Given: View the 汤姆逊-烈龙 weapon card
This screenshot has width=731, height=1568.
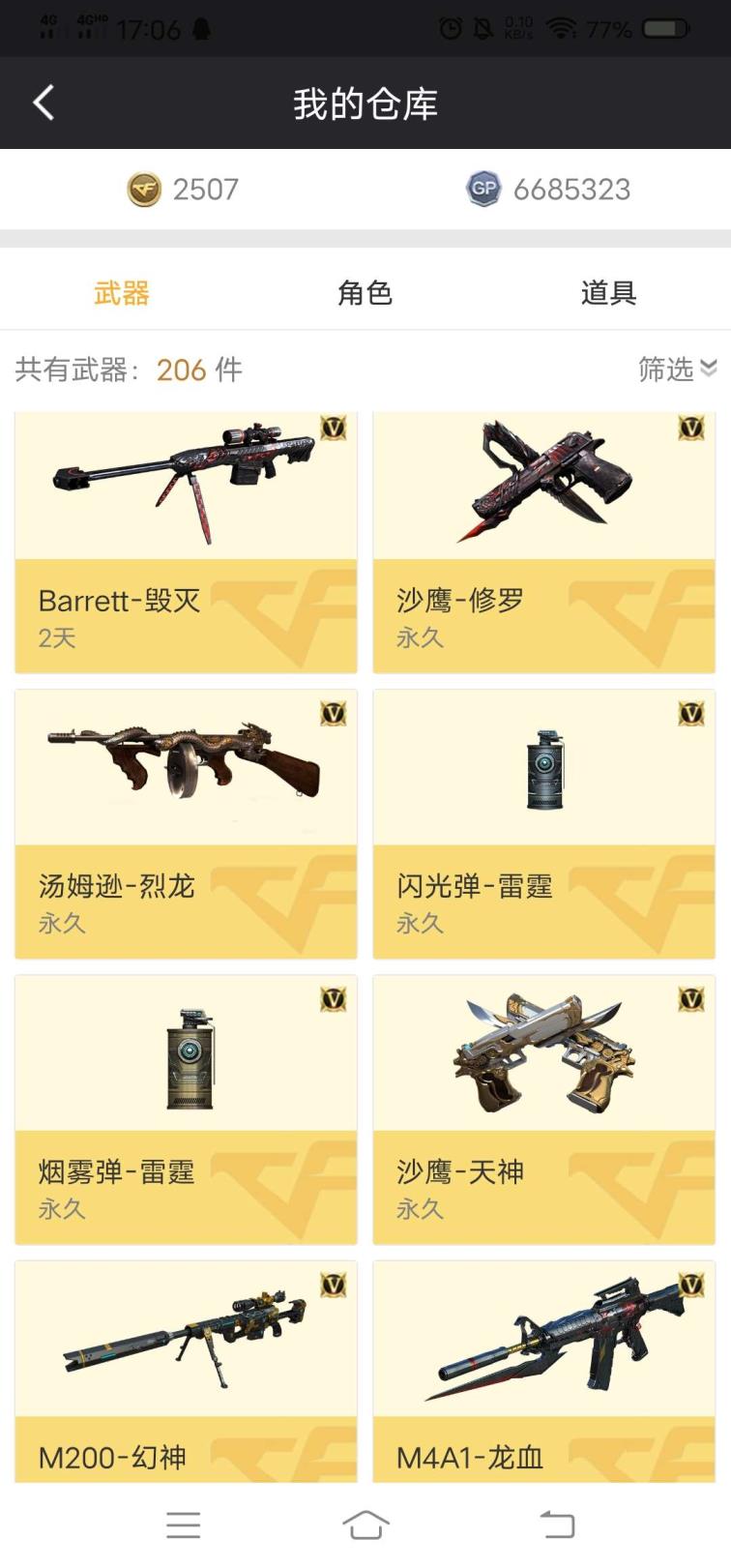Looking at the screenshot, I should point(186,823).
